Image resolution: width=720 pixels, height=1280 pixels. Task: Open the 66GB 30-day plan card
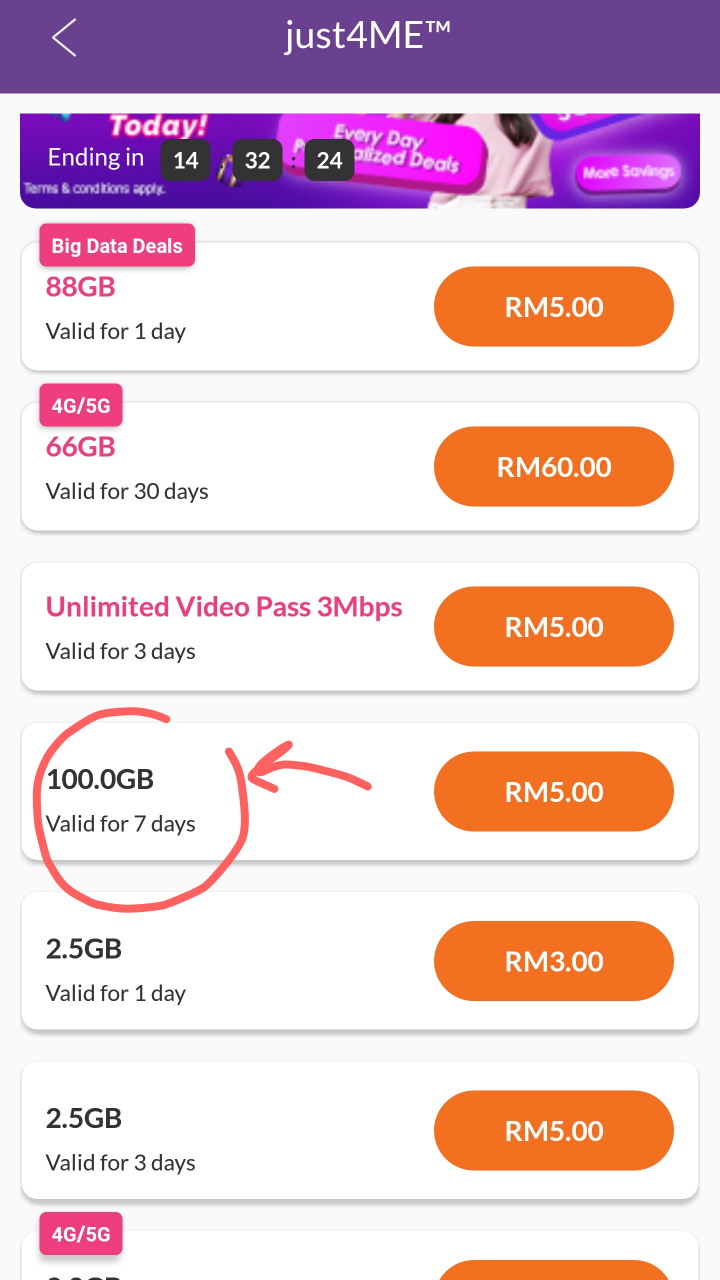pyautogui.click(x=360, y=467)
